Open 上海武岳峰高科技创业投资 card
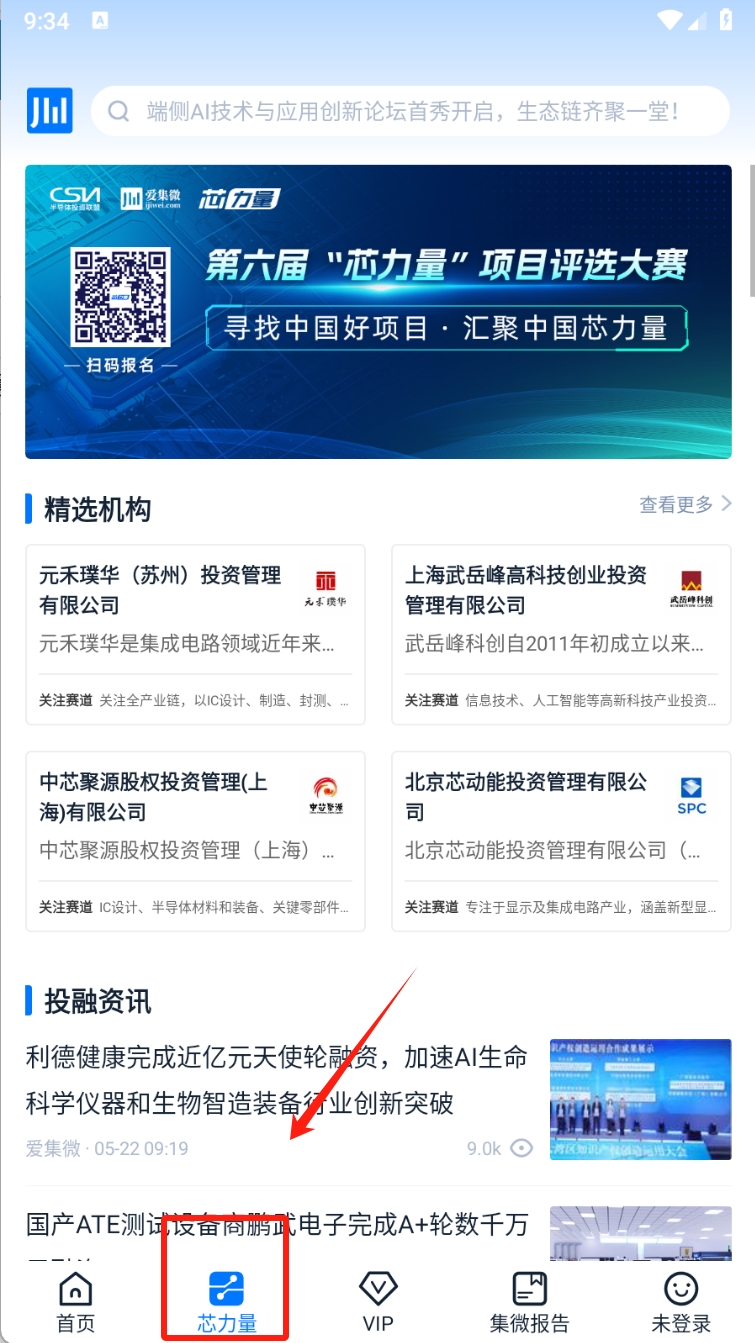Screen dimensions: 755x1343 561,634
